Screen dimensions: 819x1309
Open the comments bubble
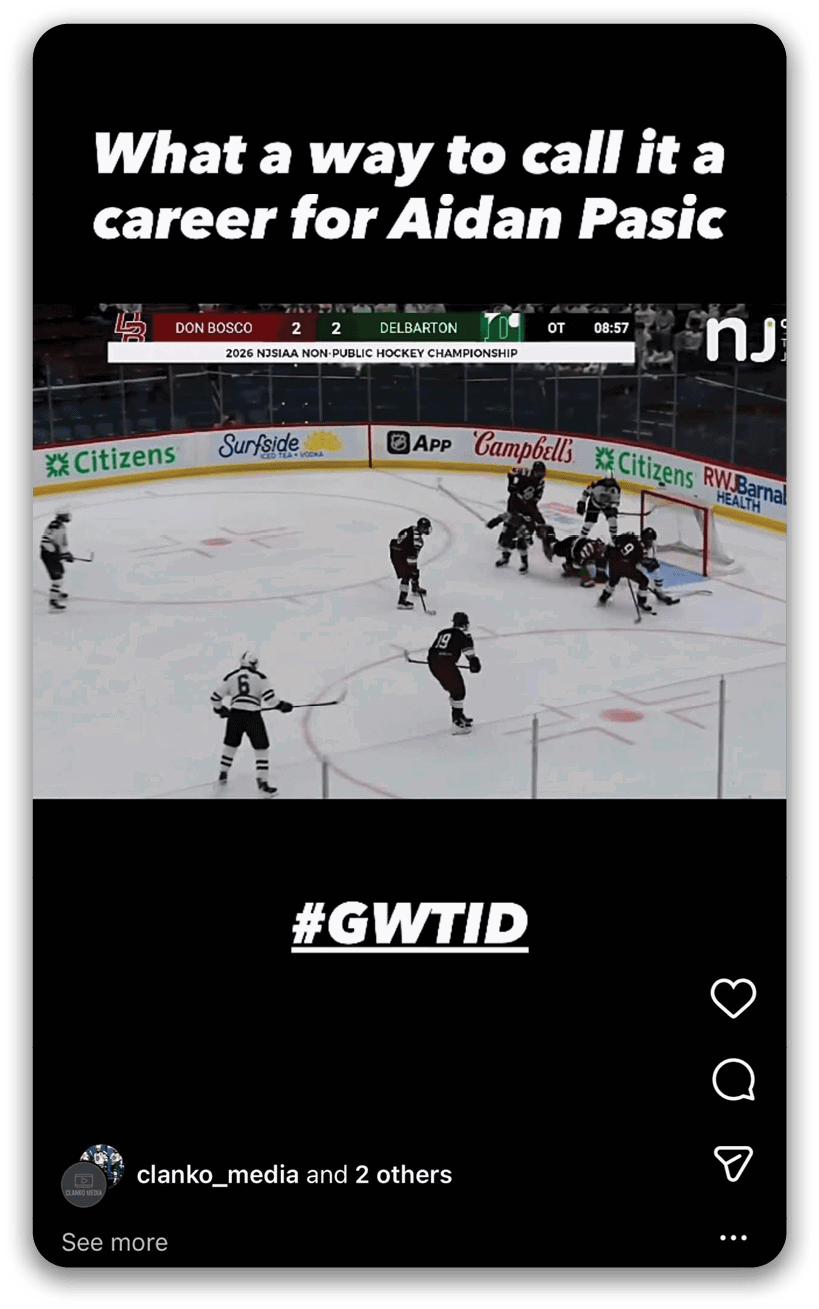733,1080
